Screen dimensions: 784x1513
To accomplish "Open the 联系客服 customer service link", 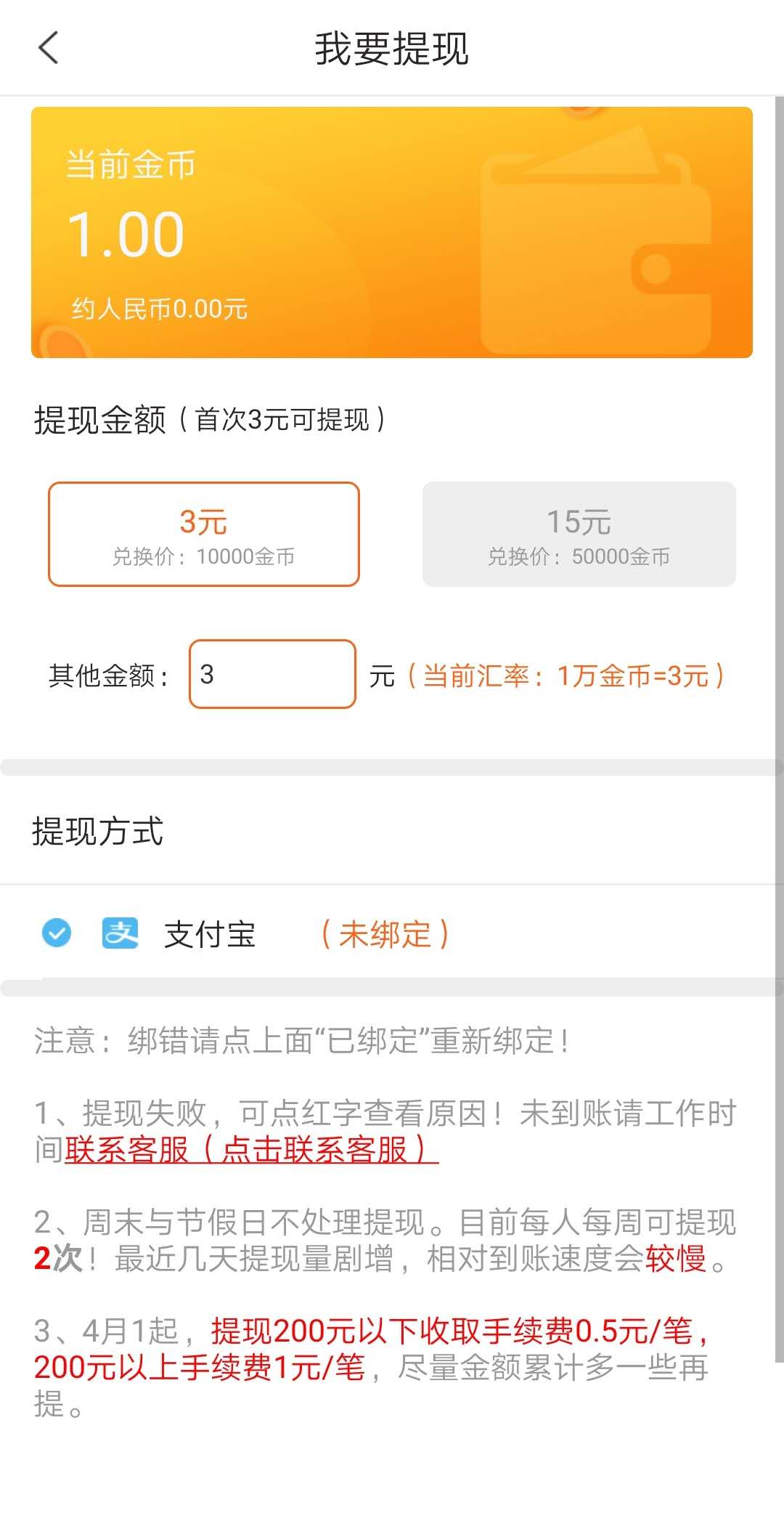I will click(251, 1149).
